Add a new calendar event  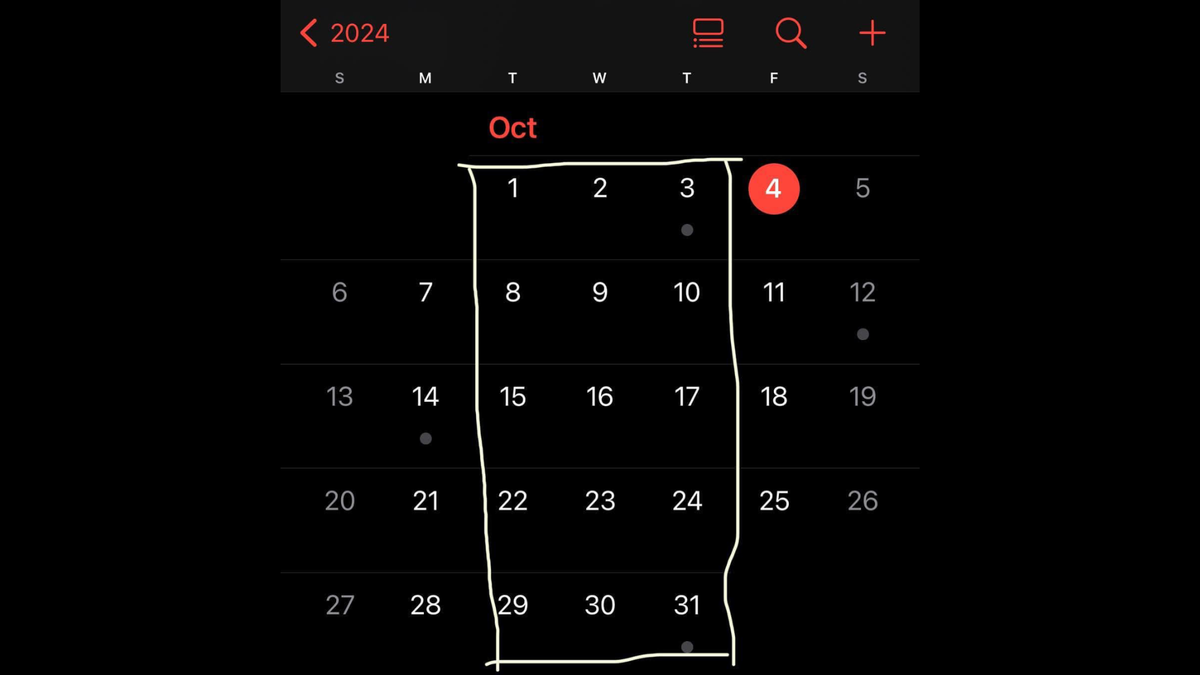[x=872, y=33]
